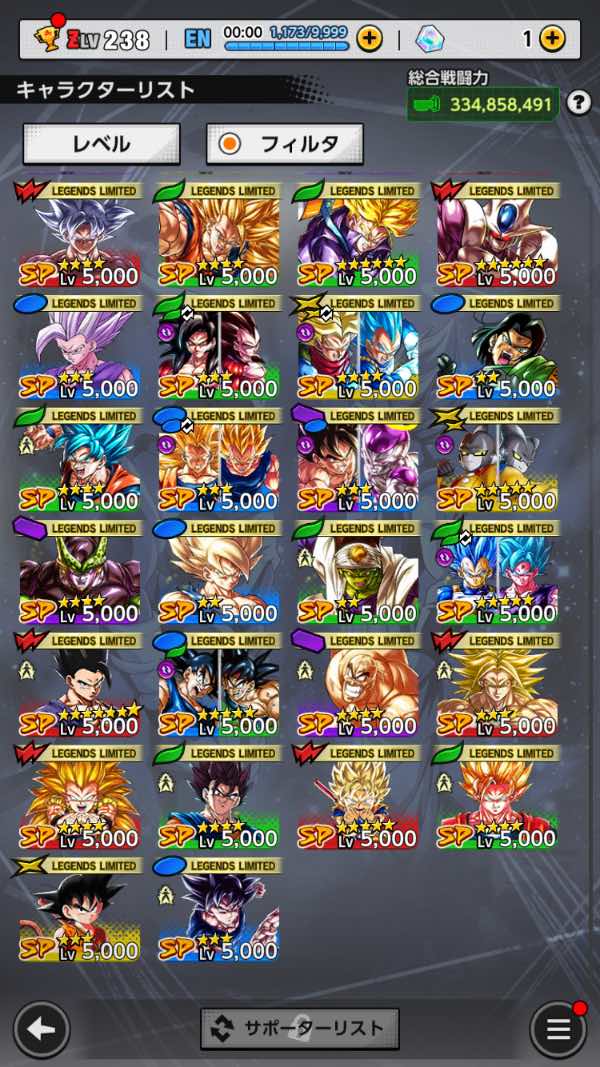Open the bald Nappa purple card
Screen dimensions: 600x1067
(358, 686)
